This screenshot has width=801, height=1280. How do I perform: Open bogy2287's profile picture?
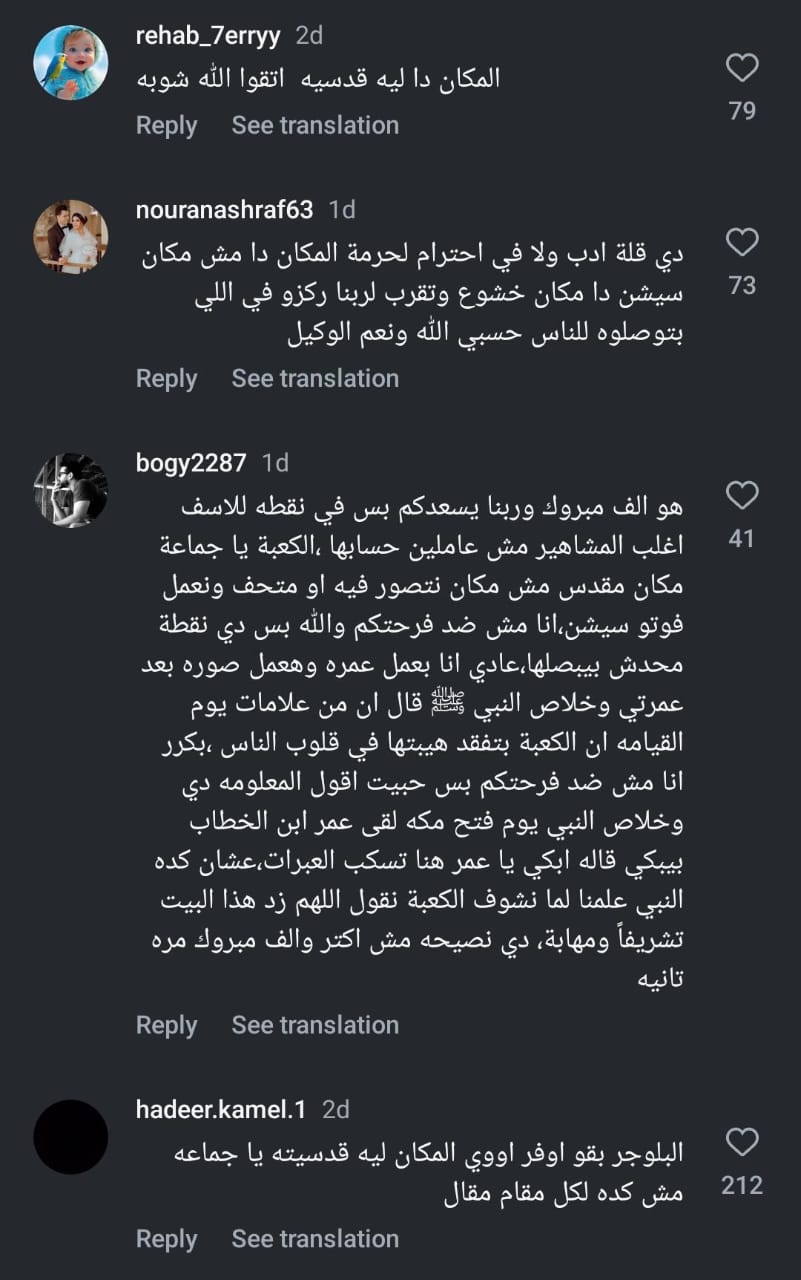coord(71,489)
